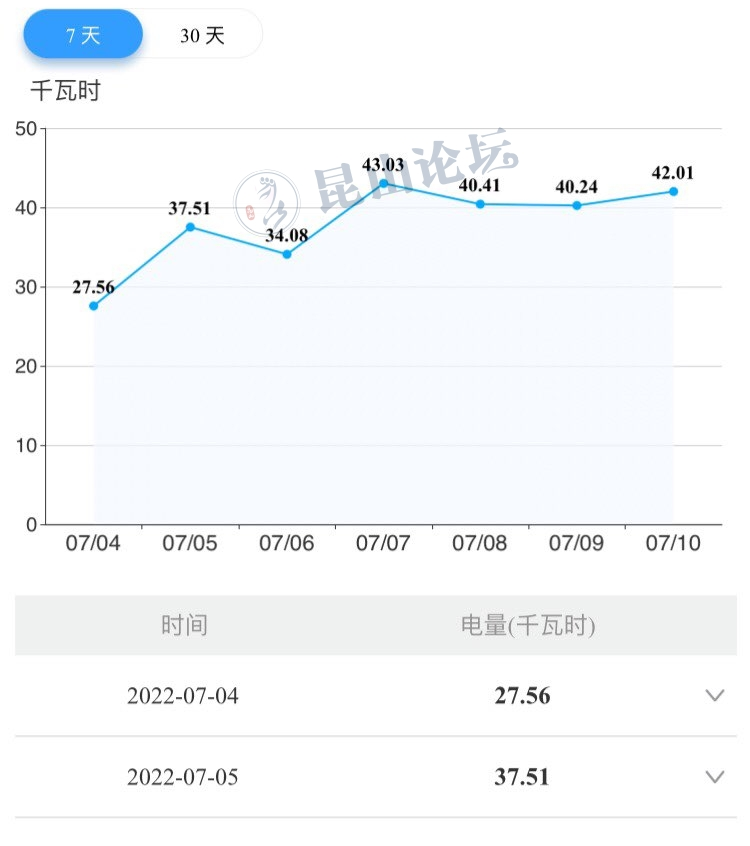750x846 pixels.
Task: Expand the 2022-07-05 usage row
Action: pos(714,777)
